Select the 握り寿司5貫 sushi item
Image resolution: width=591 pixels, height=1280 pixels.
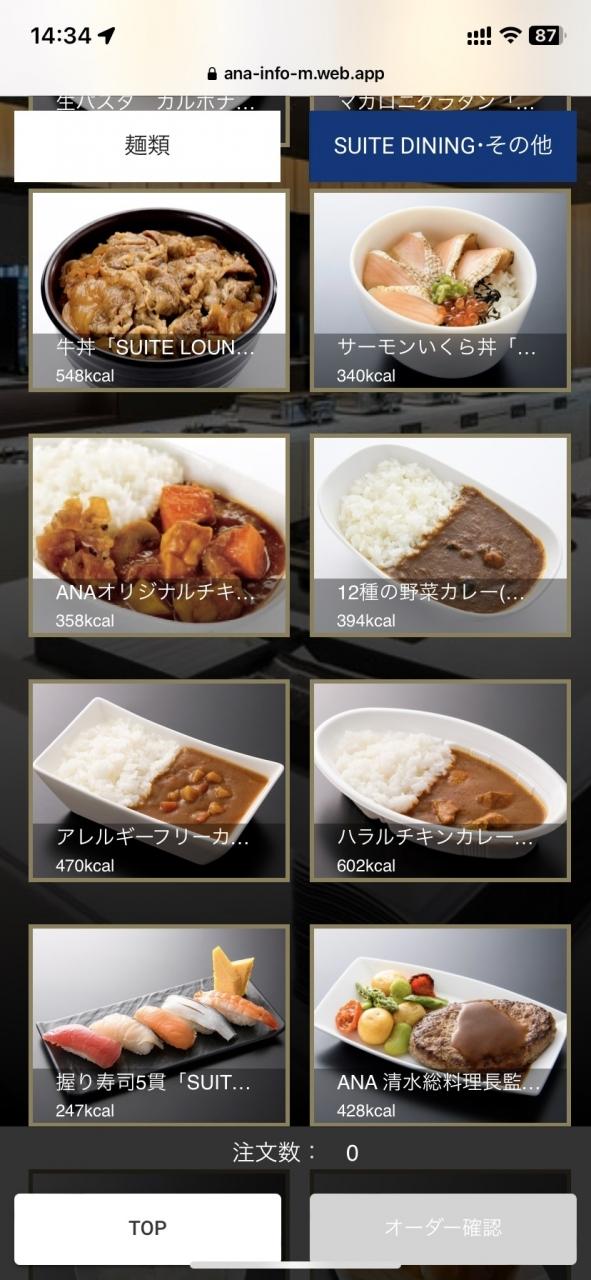coord(159,1025)
